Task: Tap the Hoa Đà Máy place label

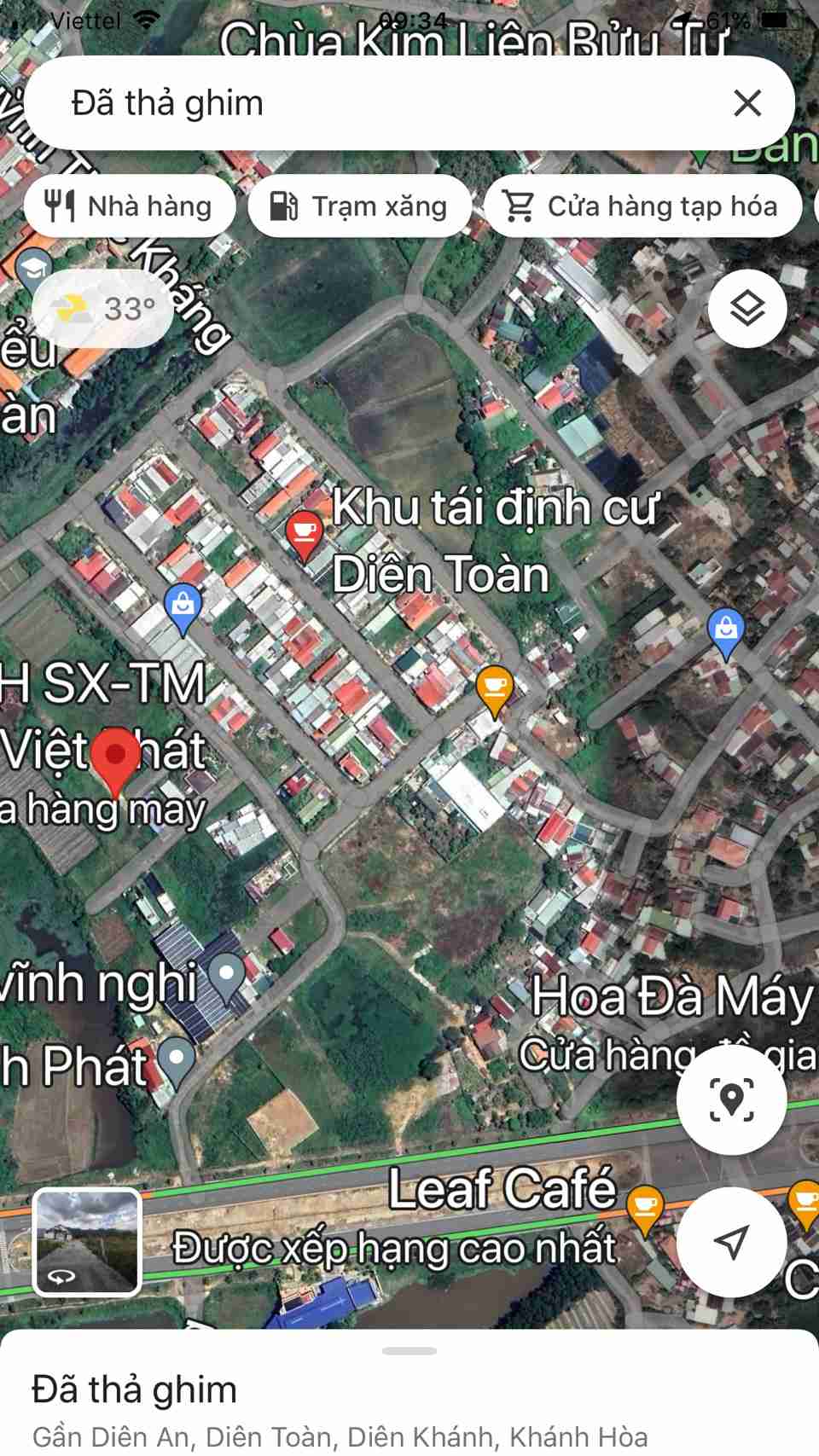Action: tap(671, 997)
